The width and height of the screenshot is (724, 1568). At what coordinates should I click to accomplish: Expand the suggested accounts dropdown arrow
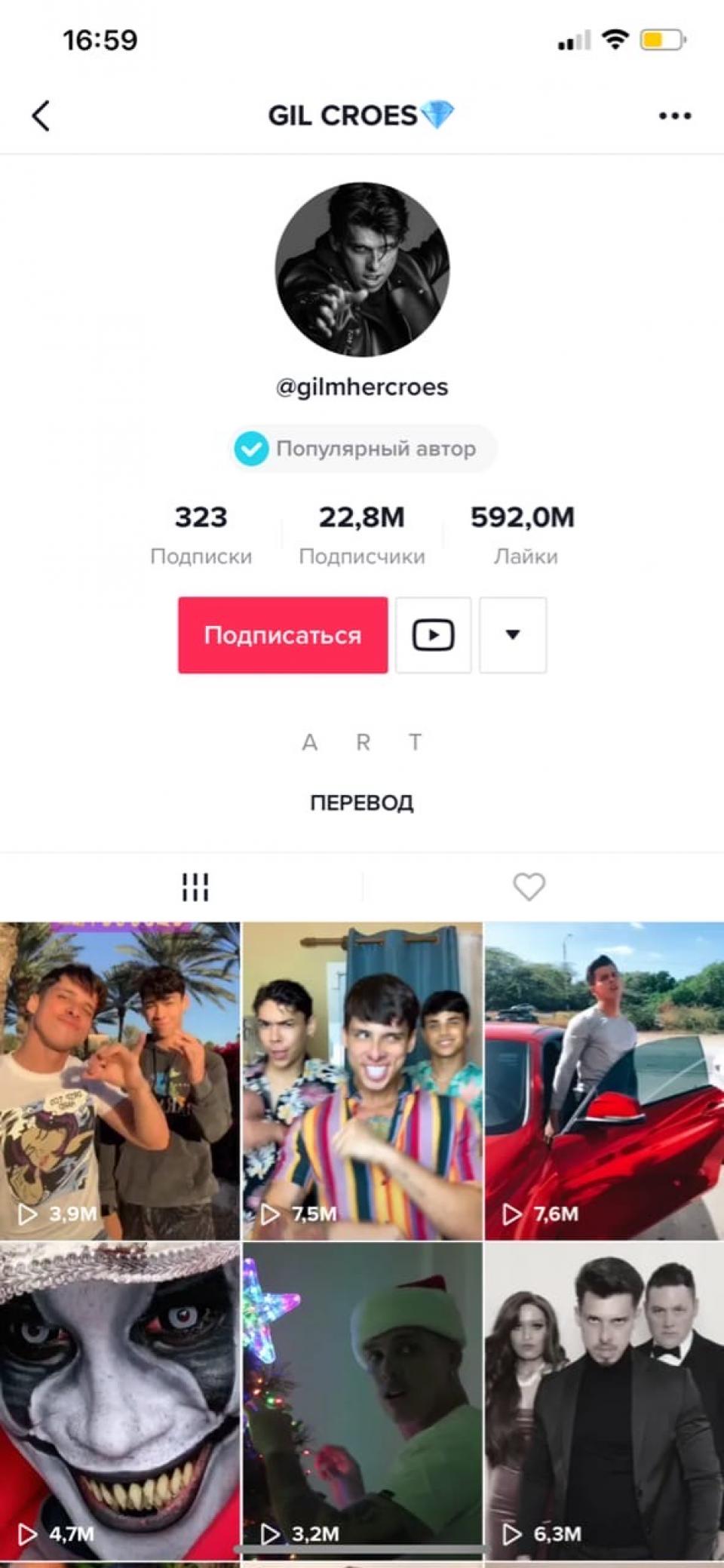[x=513, y=635]
